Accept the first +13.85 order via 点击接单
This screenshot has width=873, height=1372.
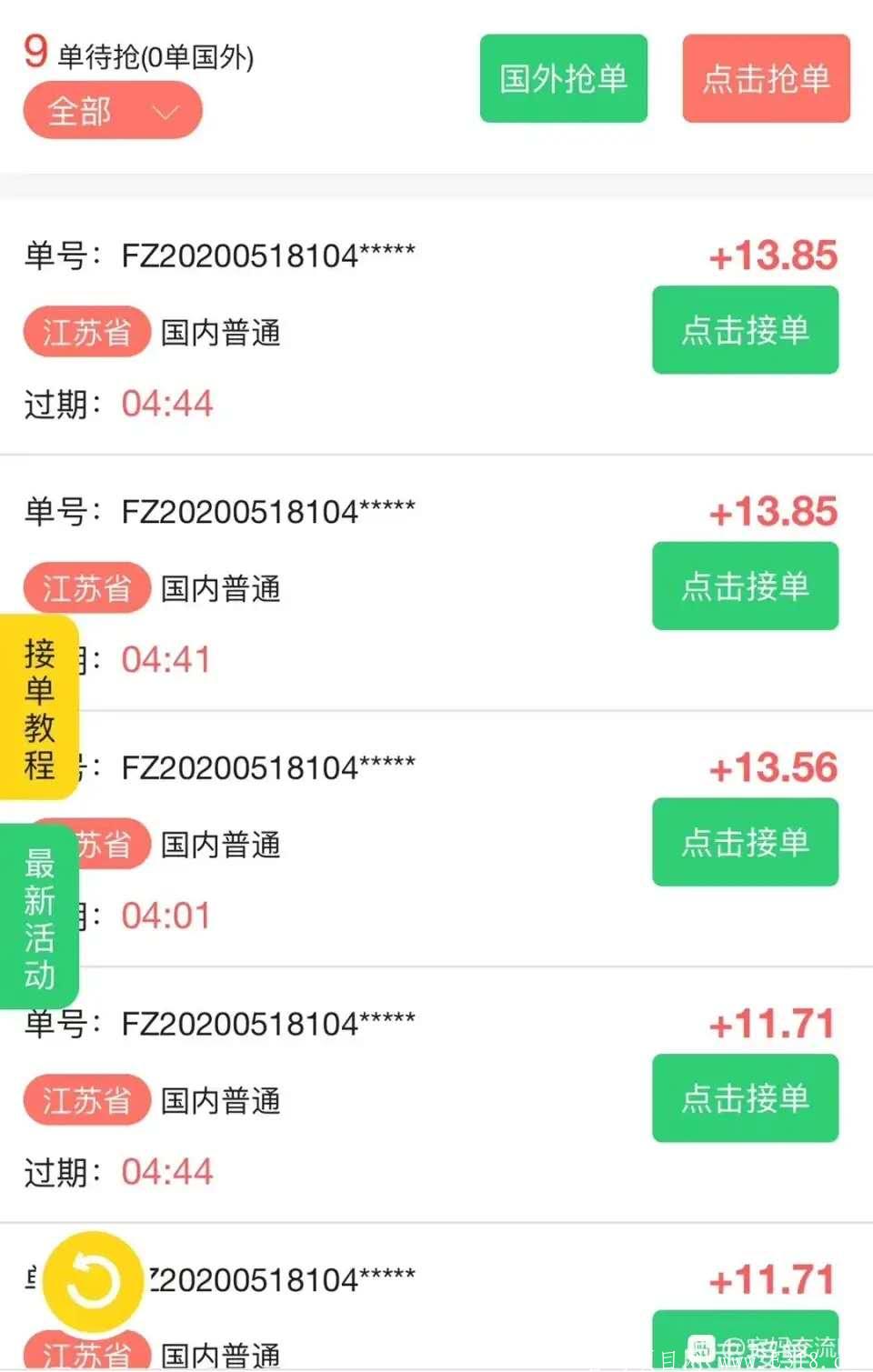(x=745, y=329)
